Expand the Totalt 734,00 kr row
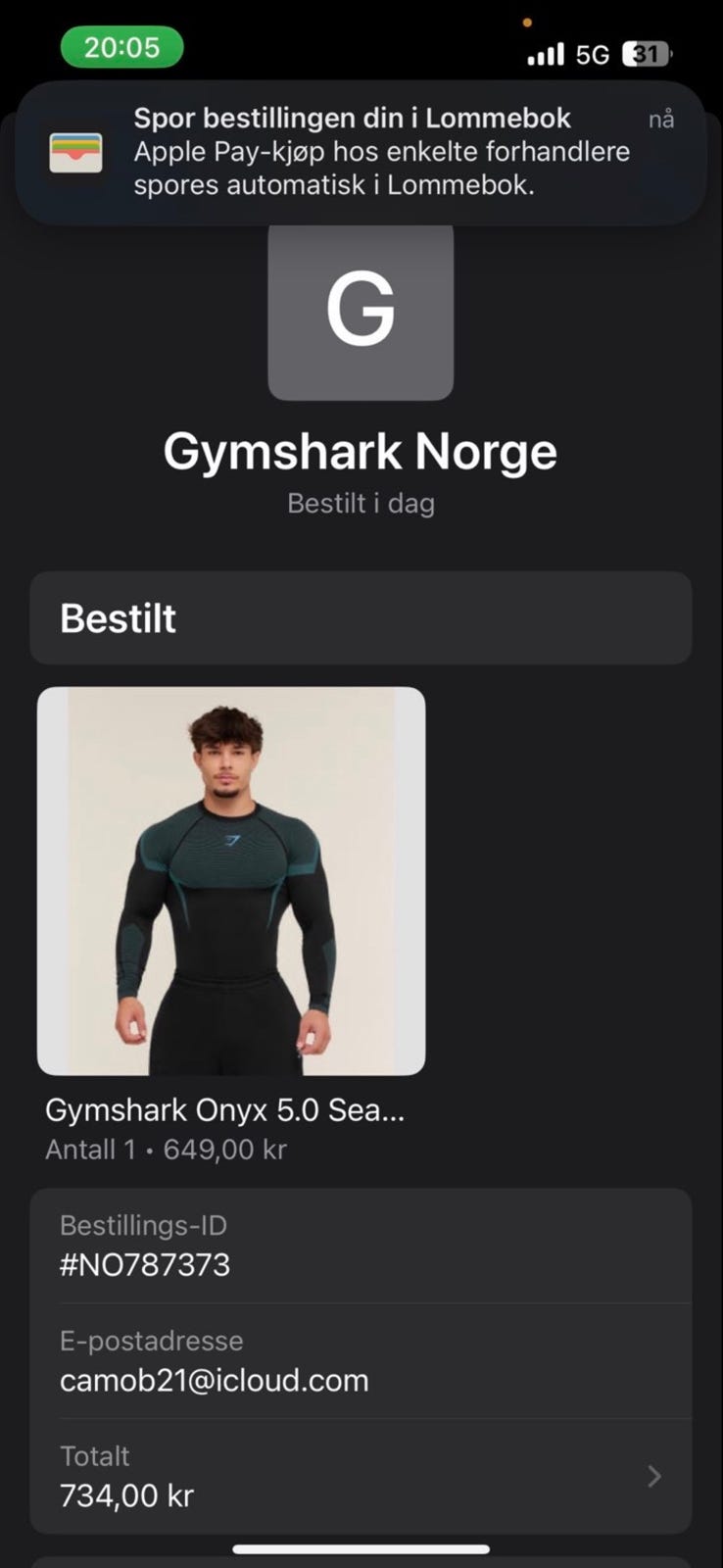Image resolution: width=723 pixels, height=1568 pixels. tap(361, 1476)
